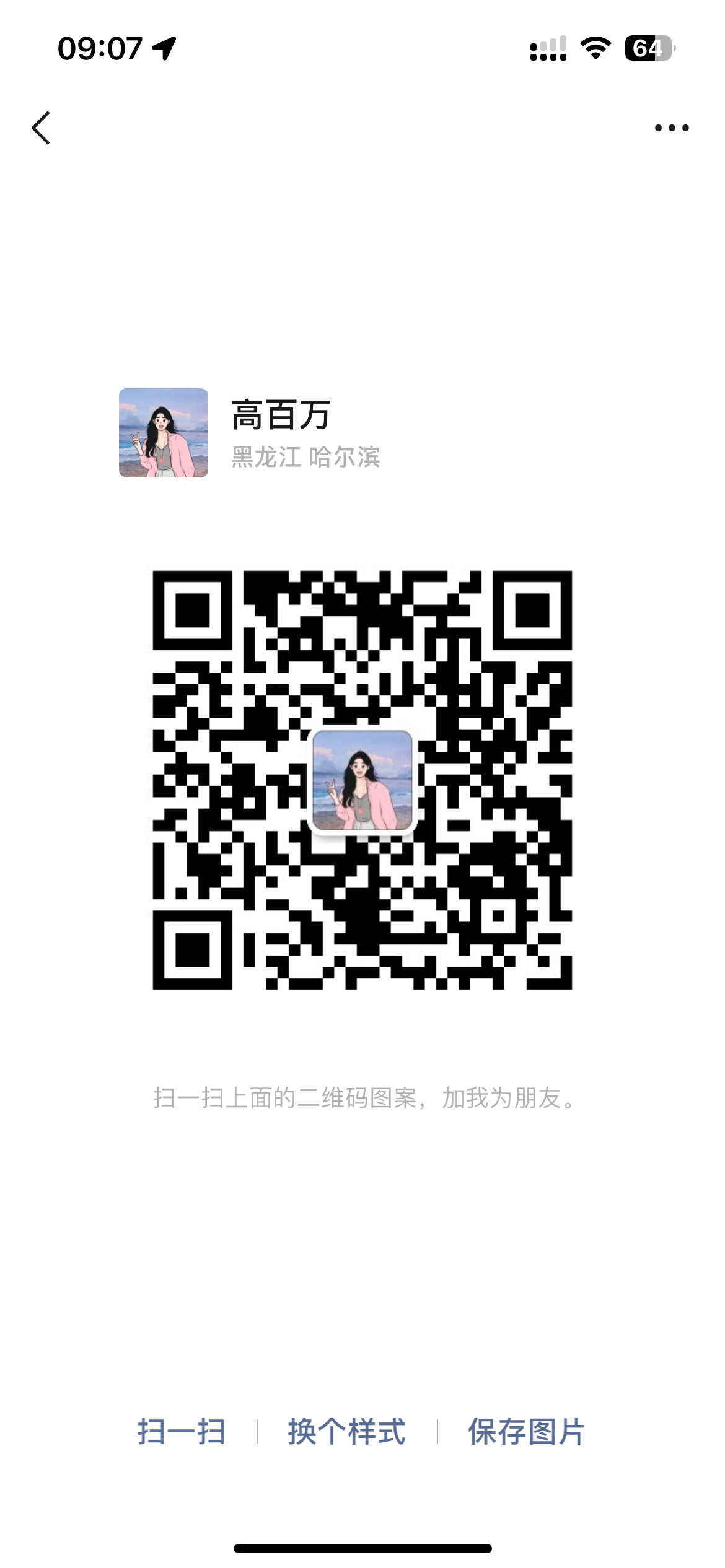
Task: Open the three-dot overflow menu
Action: 672,128
